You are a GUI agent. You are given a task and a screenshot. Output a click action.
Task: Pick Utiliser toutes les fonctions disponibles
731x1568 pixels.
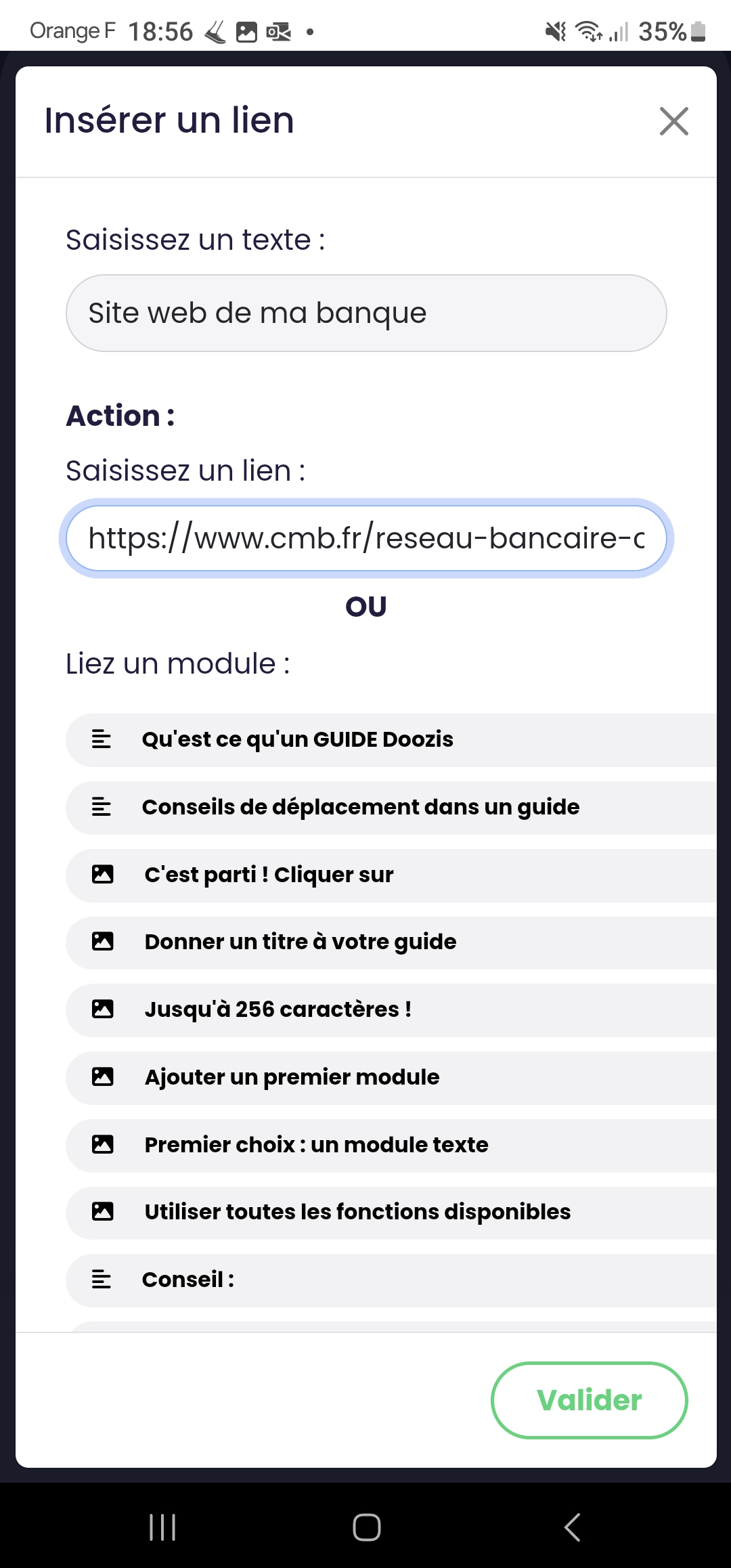(391, 1213)
